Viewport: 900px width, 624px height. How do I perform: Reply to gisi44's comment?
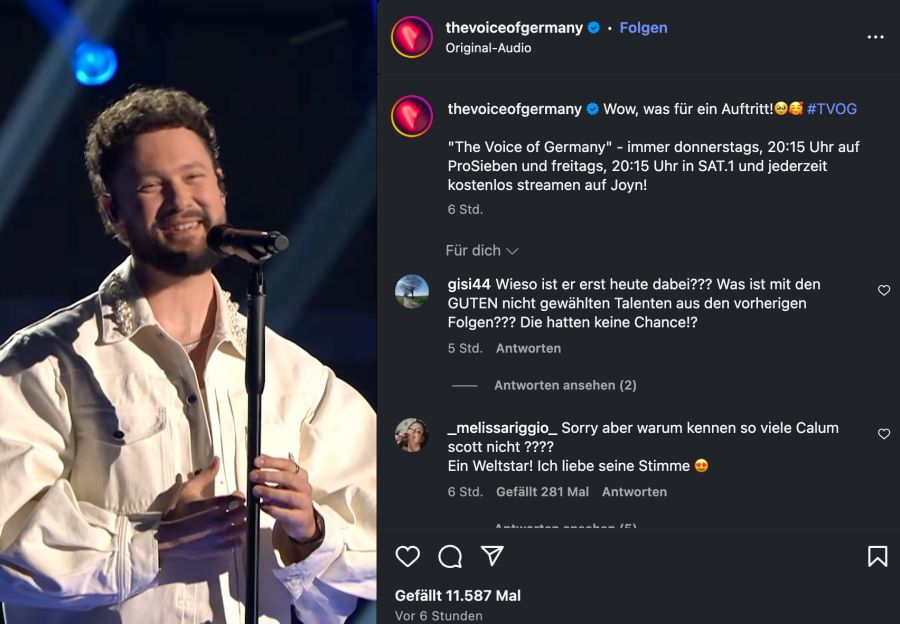pyautogui.click(x=528, y=348)
